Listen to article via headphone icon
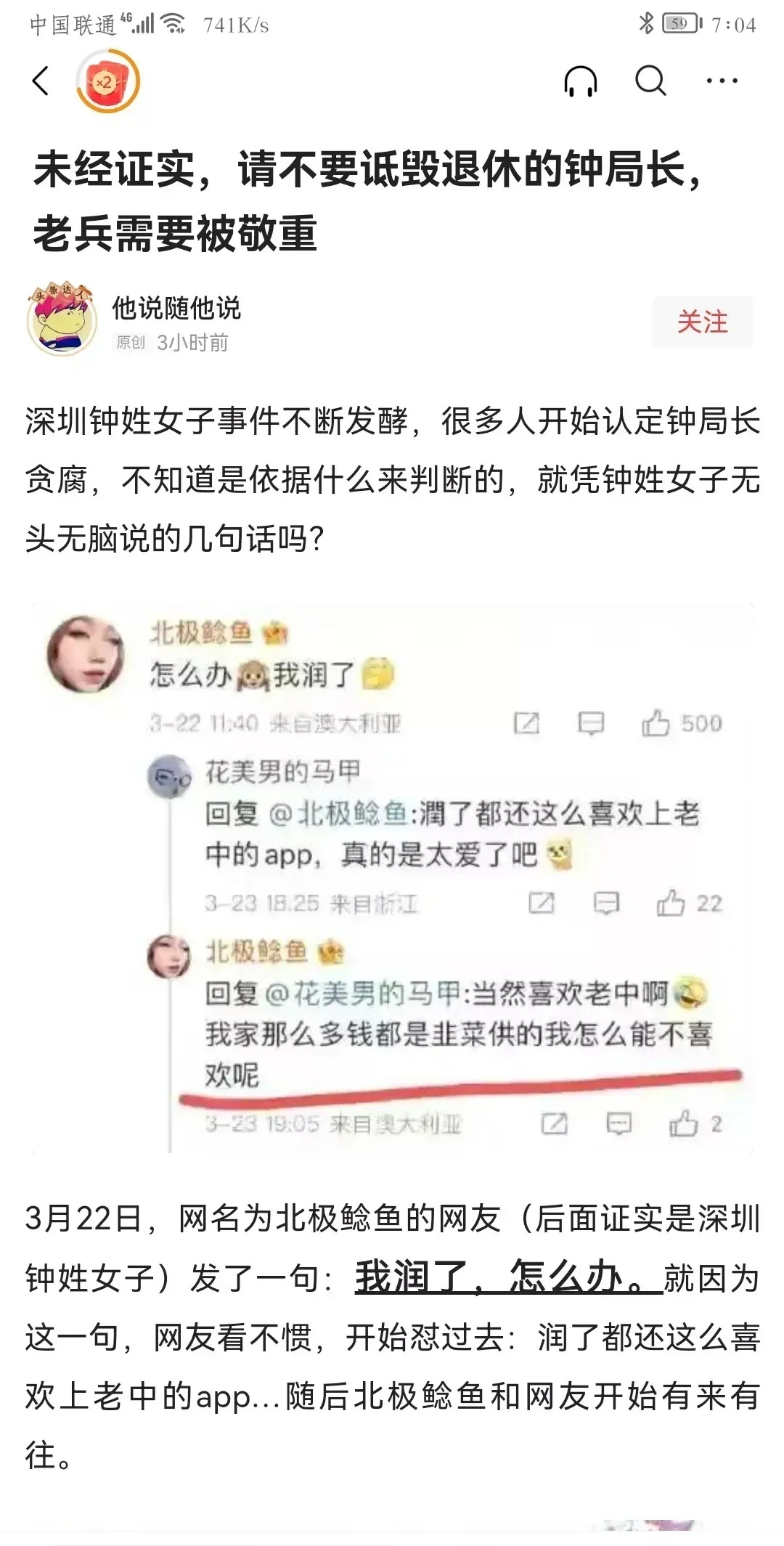Viewport: 784px width, 1546px height. [x=580, y=81]
